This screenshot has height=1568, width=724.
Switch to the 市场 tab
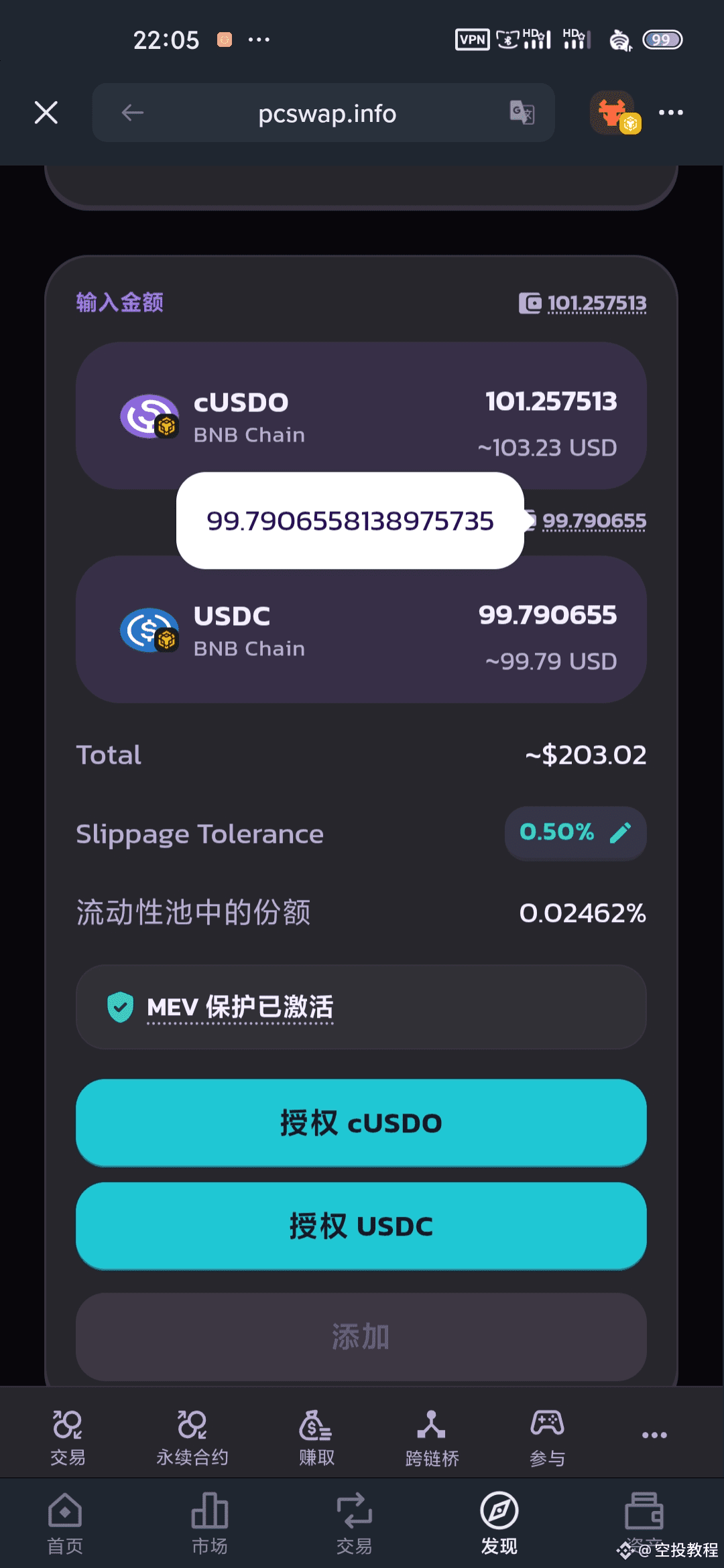click(x=209, y=1523)
